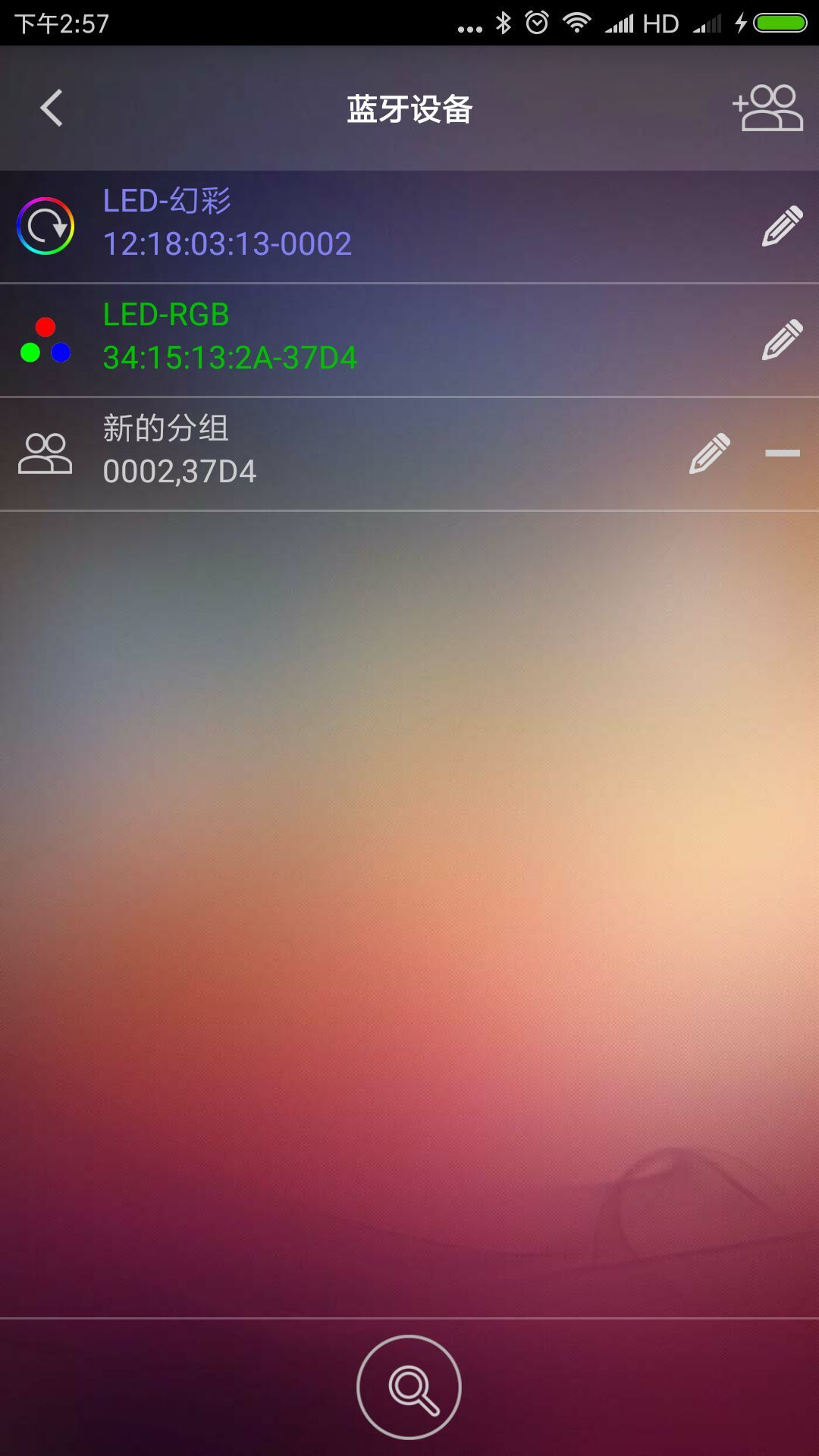Tap the create new group icon top right
Image resolution: width=819 pixels, height=1456 pixels.
(x=769, y=106)
